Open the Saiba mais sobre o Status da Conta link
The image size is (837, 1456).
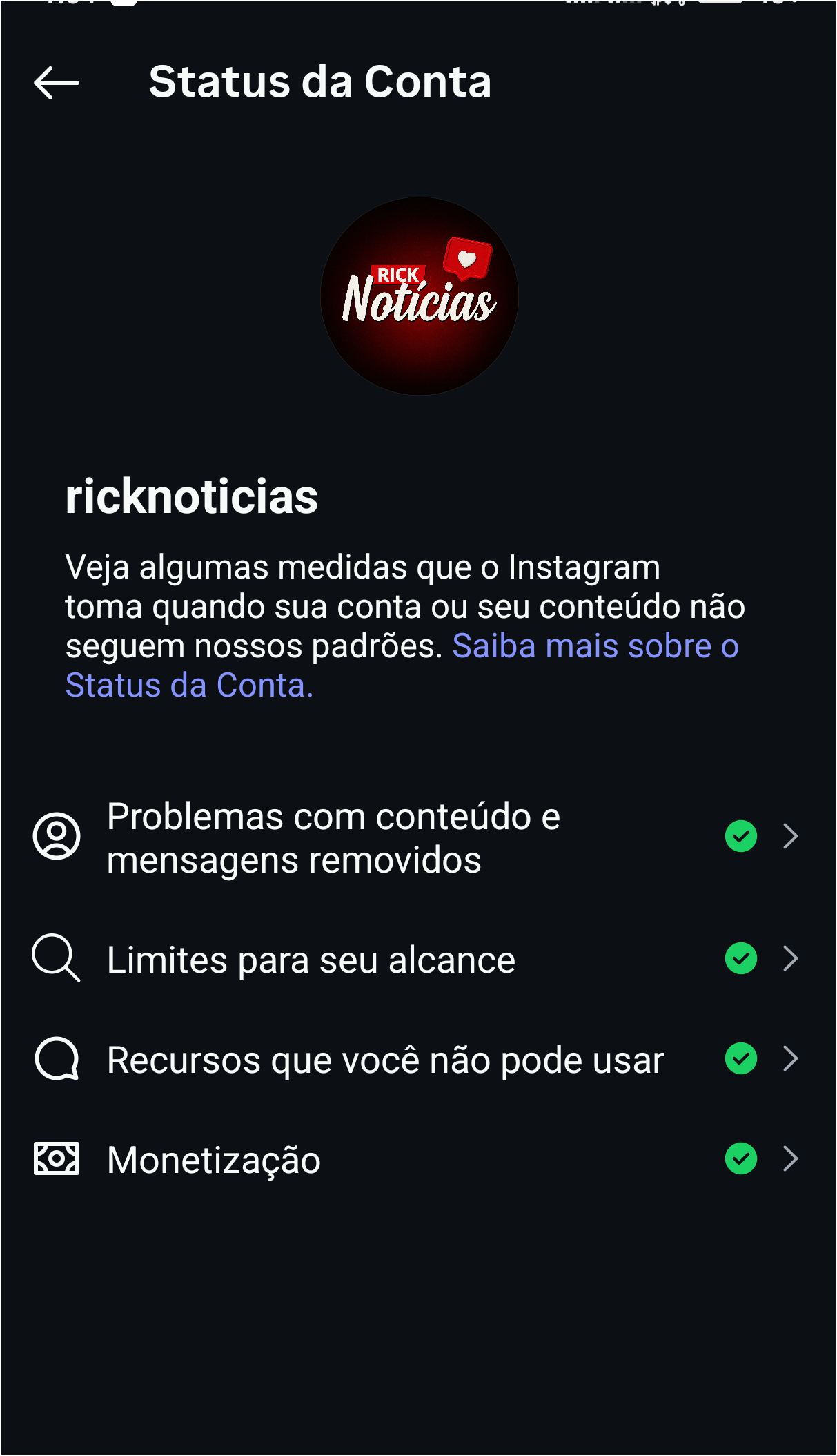pyautogui.click(x=595, y=647)
